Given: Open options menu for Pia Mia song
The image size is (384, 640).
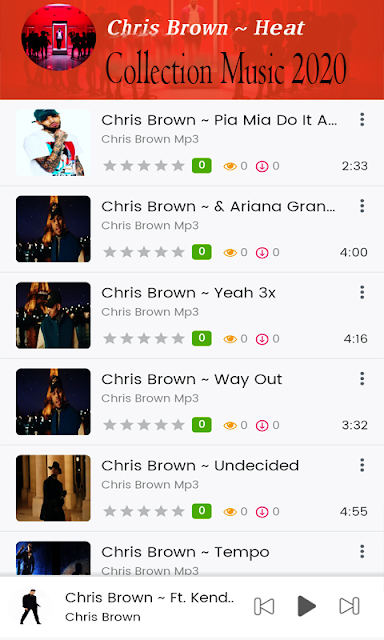Looking at the screenshot, I should click(x=362, y=120).
